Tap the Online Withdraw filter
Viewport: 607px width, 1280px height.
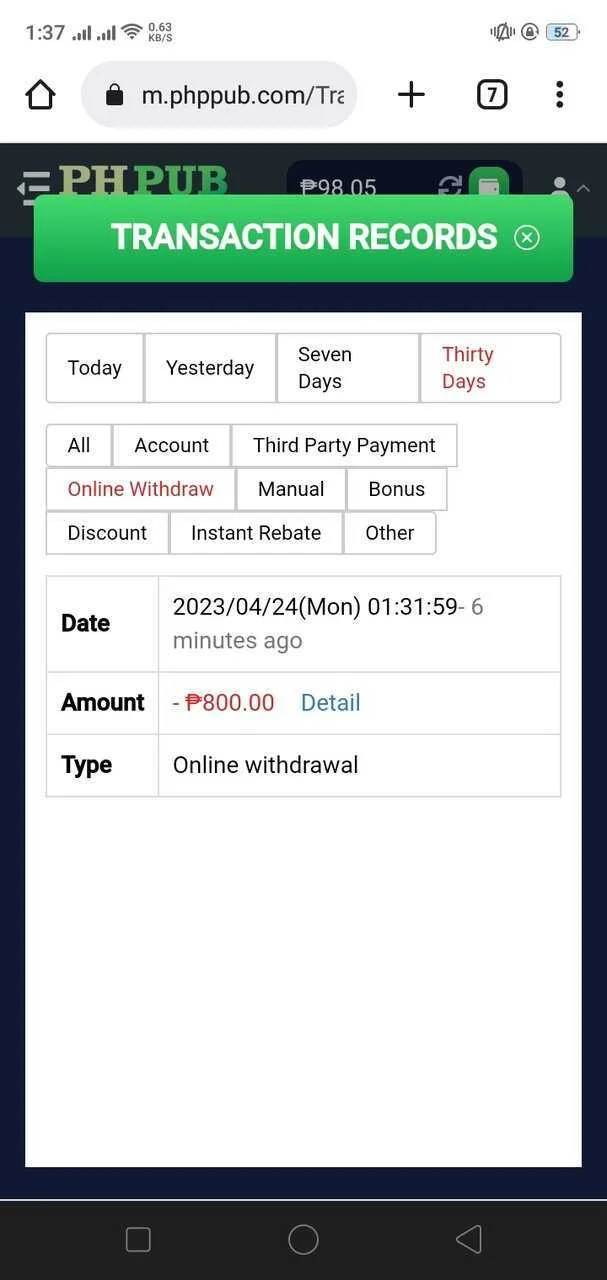coord(141,489)
